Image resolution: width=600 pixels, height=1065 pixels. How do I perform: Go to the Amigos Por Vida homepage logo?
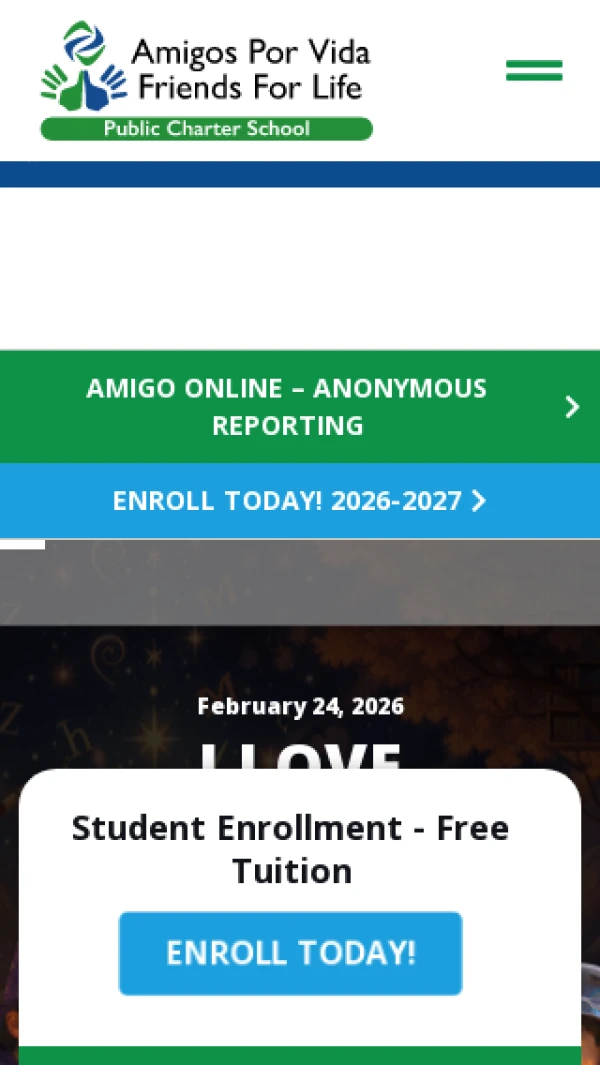coord(206,81)
